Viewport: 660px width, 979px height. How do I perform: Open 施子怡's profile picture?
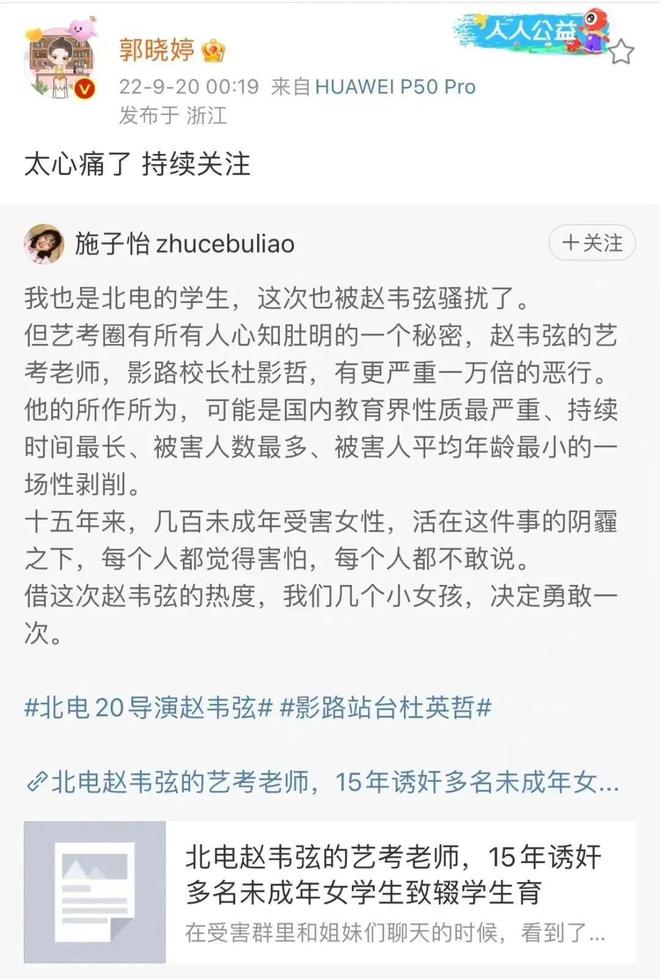coord(45,245)
